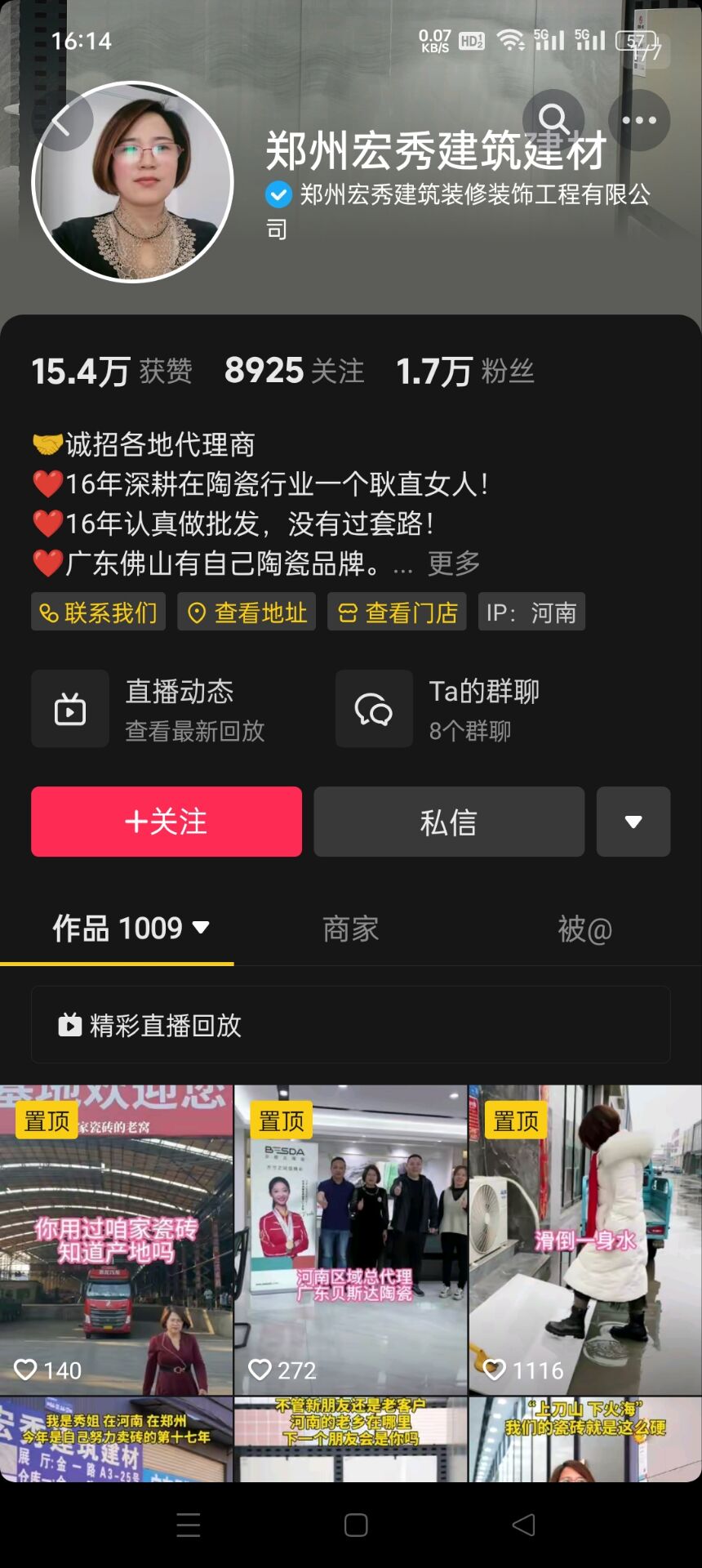702x1568 pixels.
Task: Open the 查看门店 store link
Action: point(398,612)
